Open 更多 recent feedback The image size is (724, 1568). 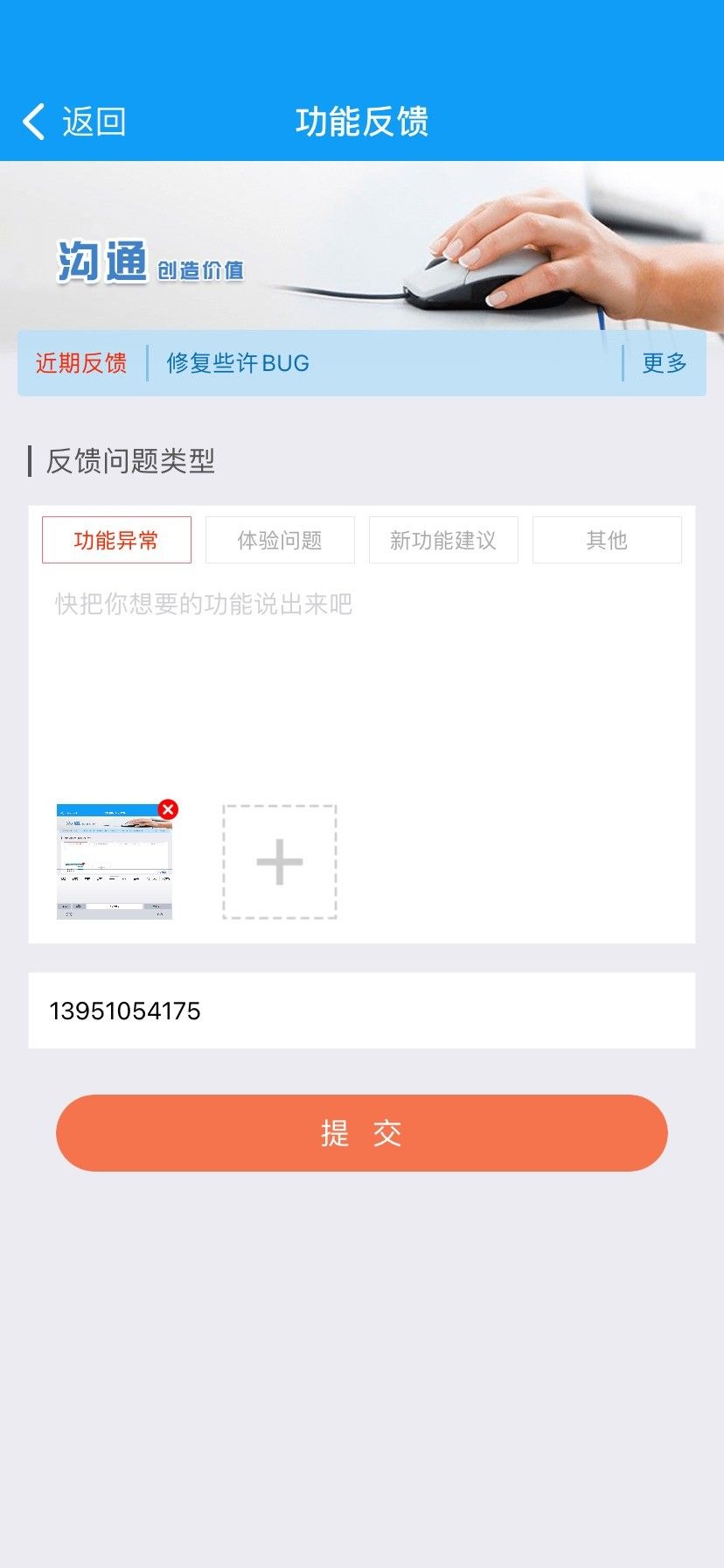click(x=665, y=363)
